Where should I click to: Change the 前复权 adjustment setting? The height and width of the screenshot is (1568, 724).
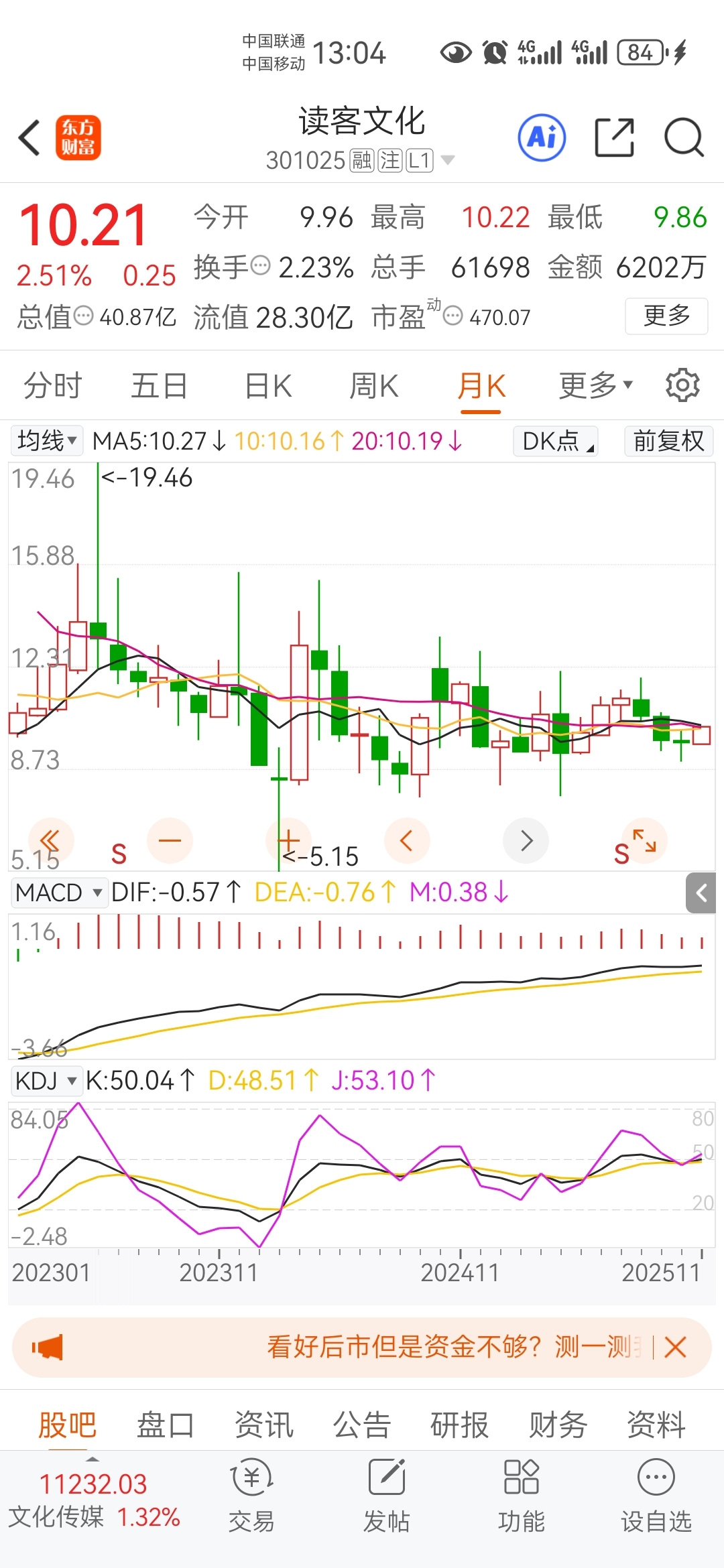point(668,441)
